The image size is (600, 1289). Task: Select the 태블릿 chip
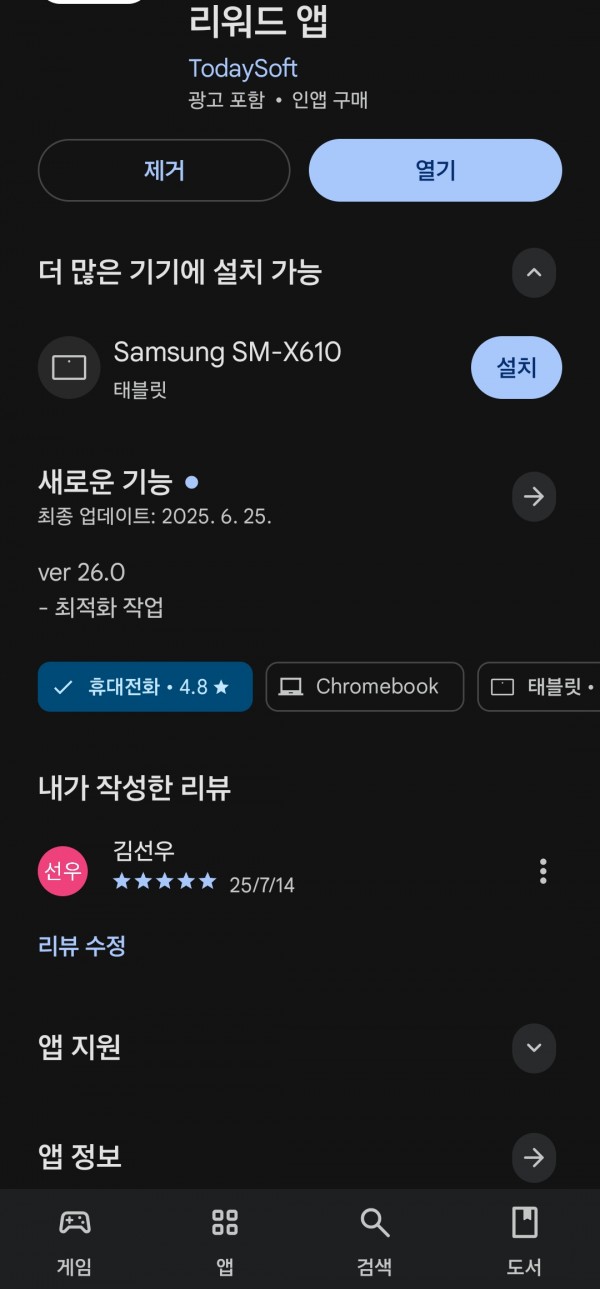click(x=540, y=687)
